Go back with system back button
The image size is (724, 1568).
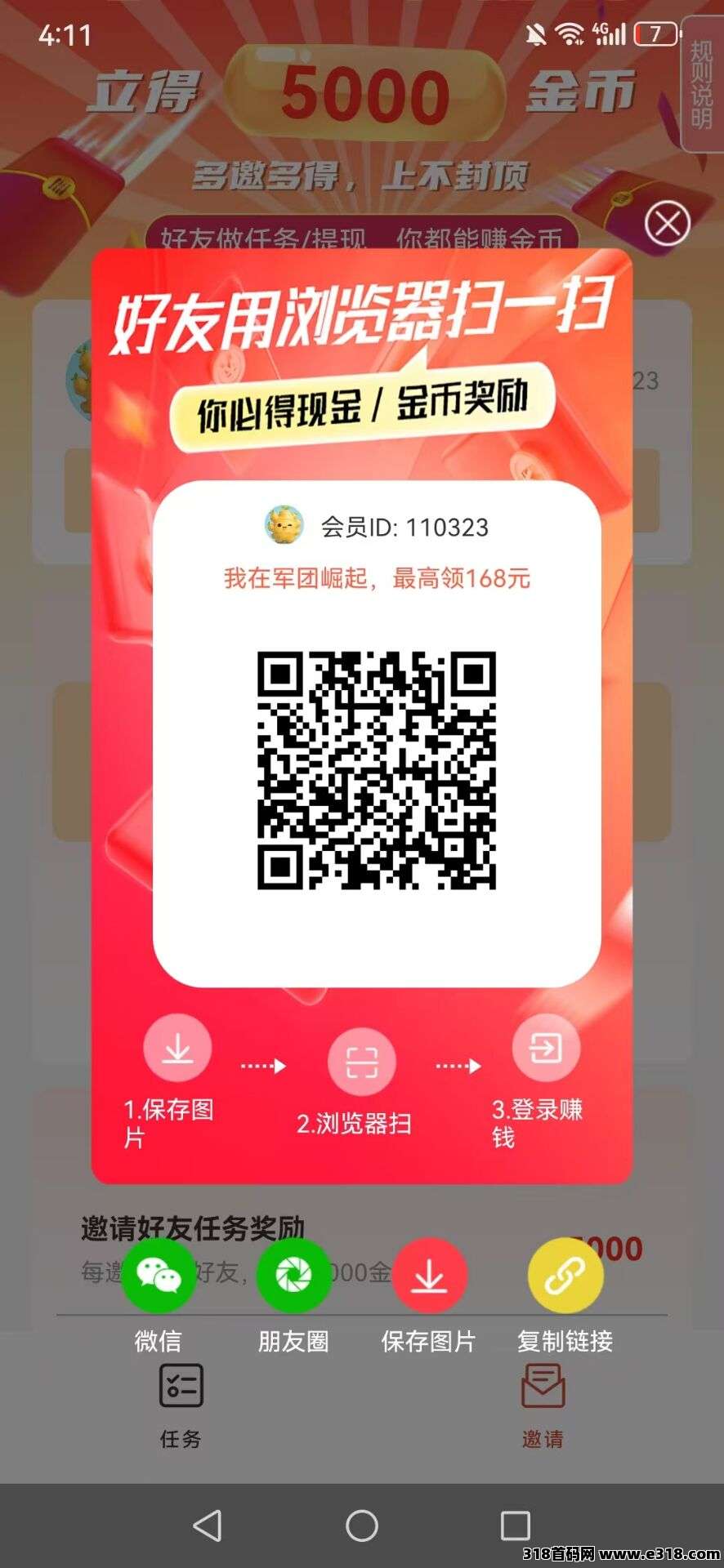pos(208,1526)
